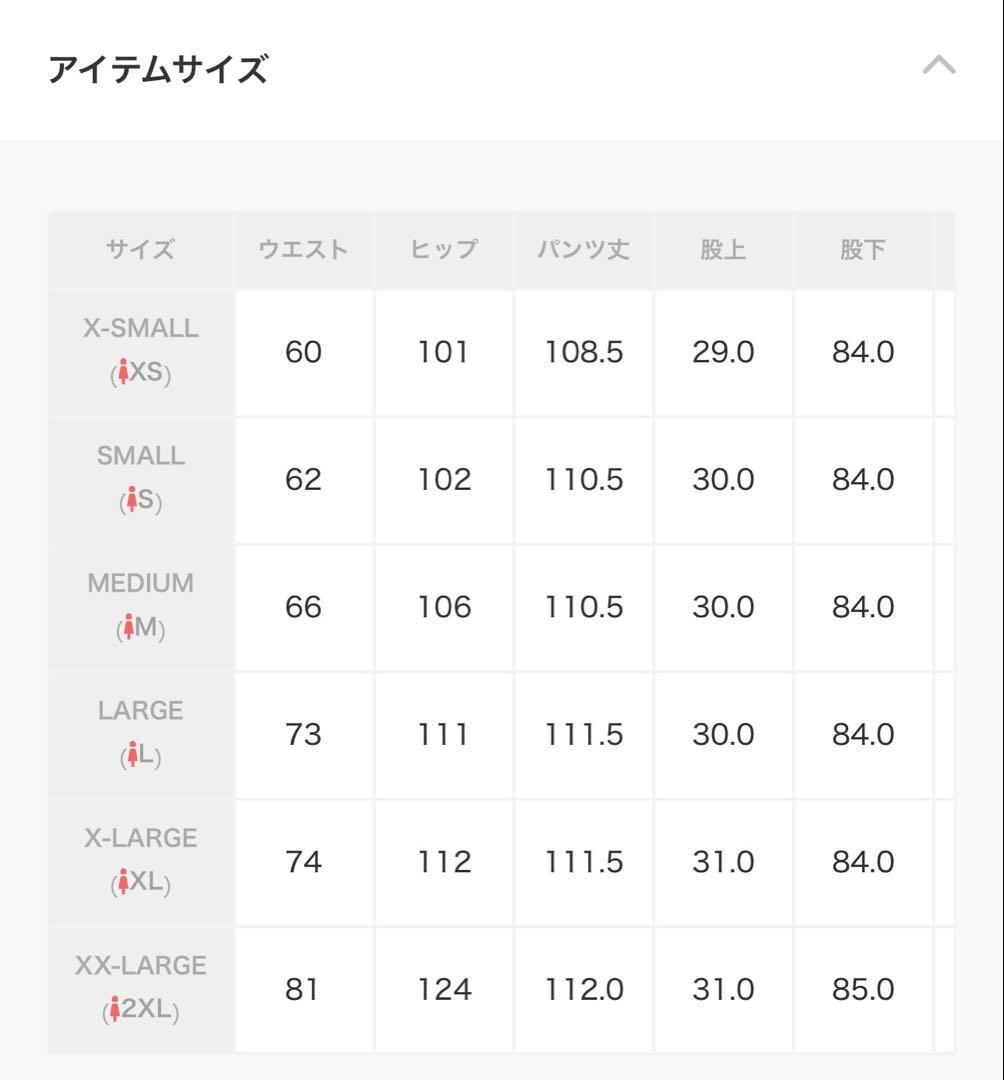
Task: Select the パンツ丈 column label
Action: (x=583, y=249)
